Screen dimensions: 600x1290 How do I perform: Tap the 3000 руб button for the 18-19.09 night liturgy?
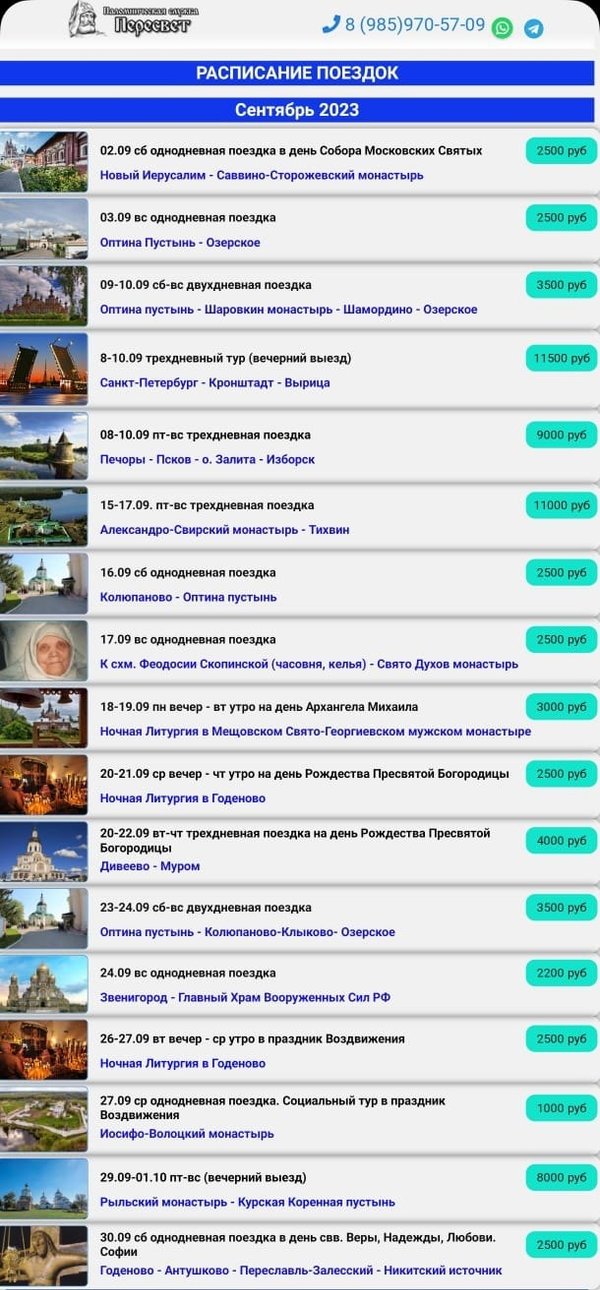pyautogui.click(x=561, y=707)
